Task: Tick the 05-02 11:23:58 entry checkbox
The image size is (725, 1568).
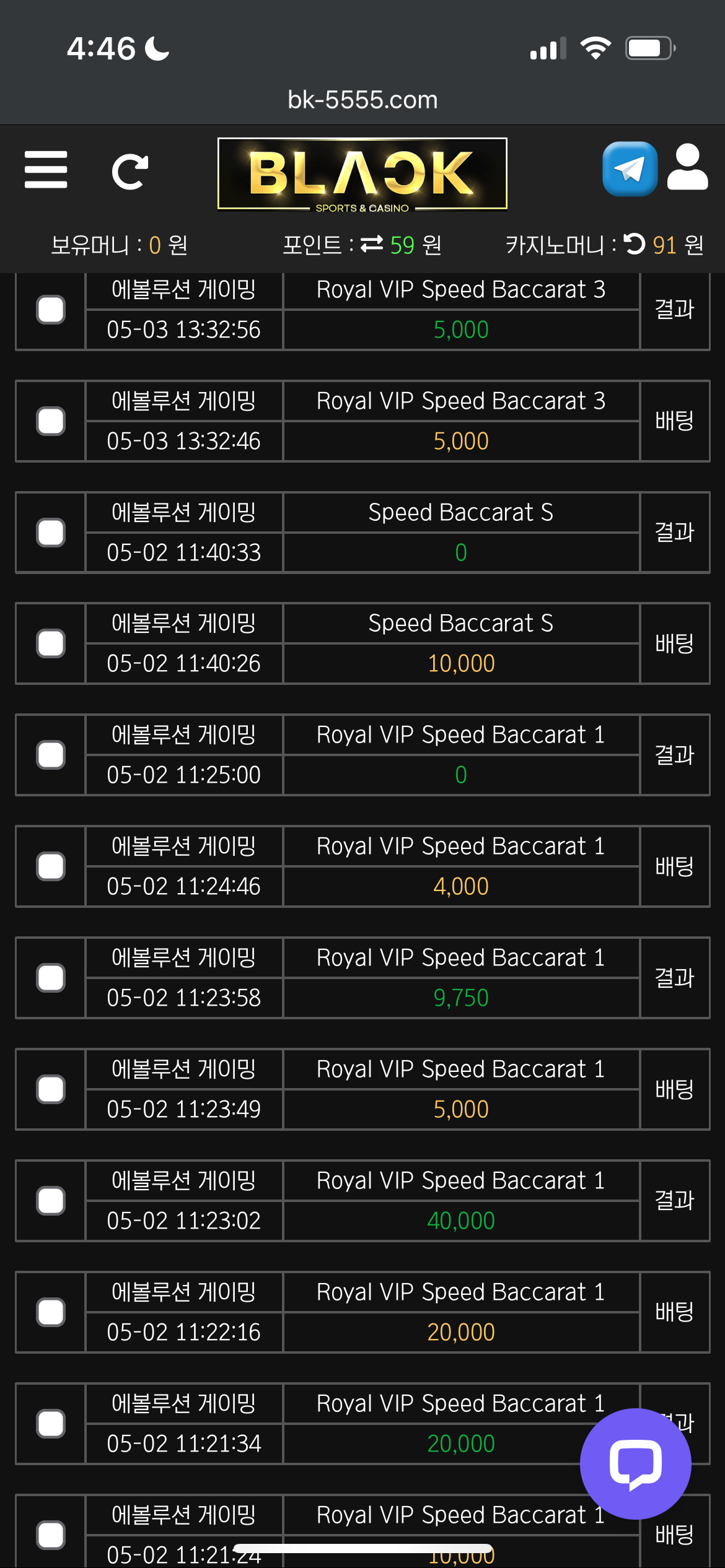Action: 51,978
